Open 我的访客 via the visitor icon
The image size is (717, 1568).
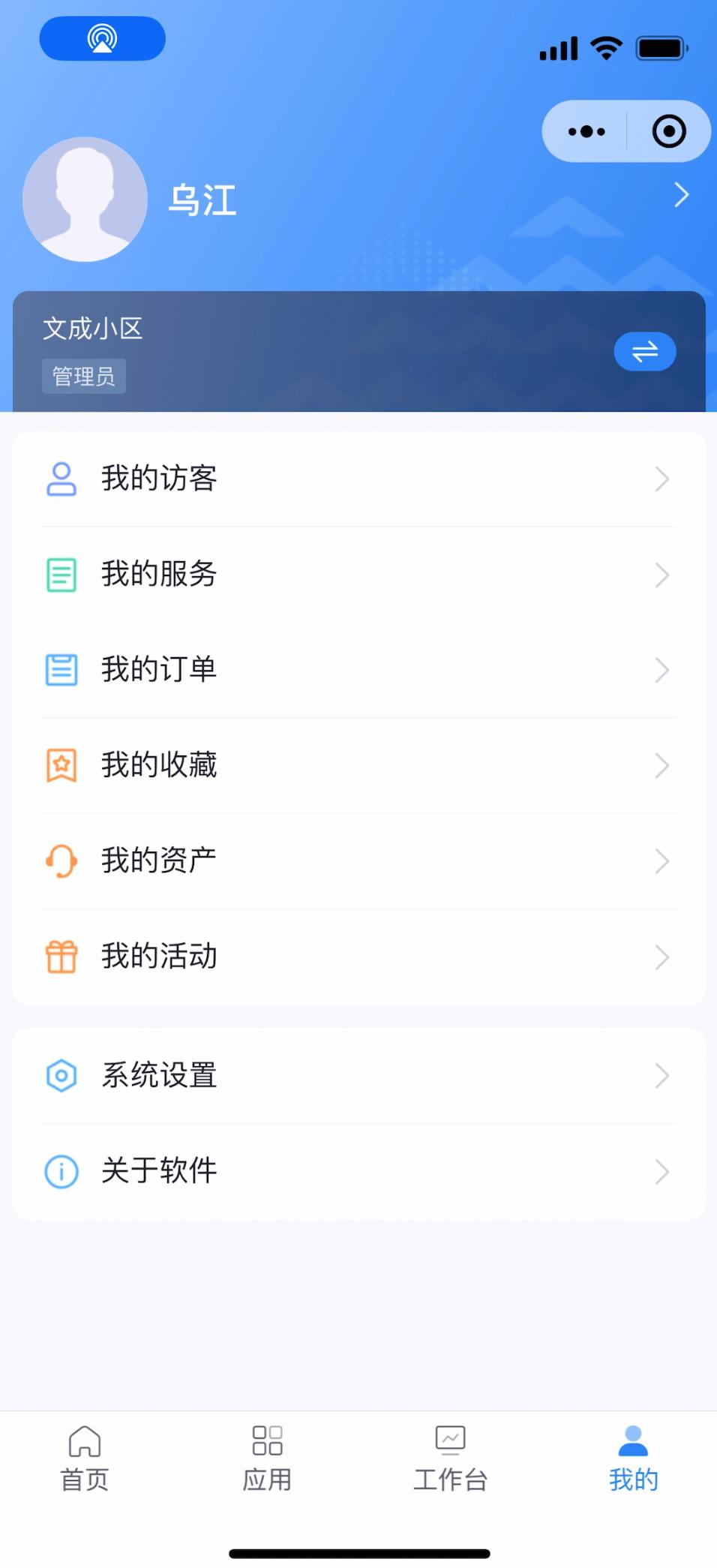tap(61, 479)
